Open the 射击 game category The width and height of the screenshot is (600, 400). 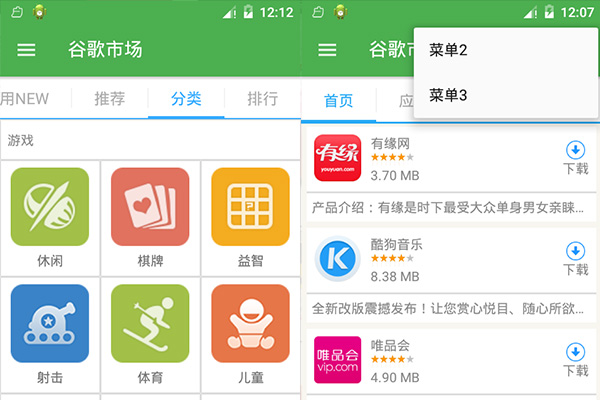(50, 334)
